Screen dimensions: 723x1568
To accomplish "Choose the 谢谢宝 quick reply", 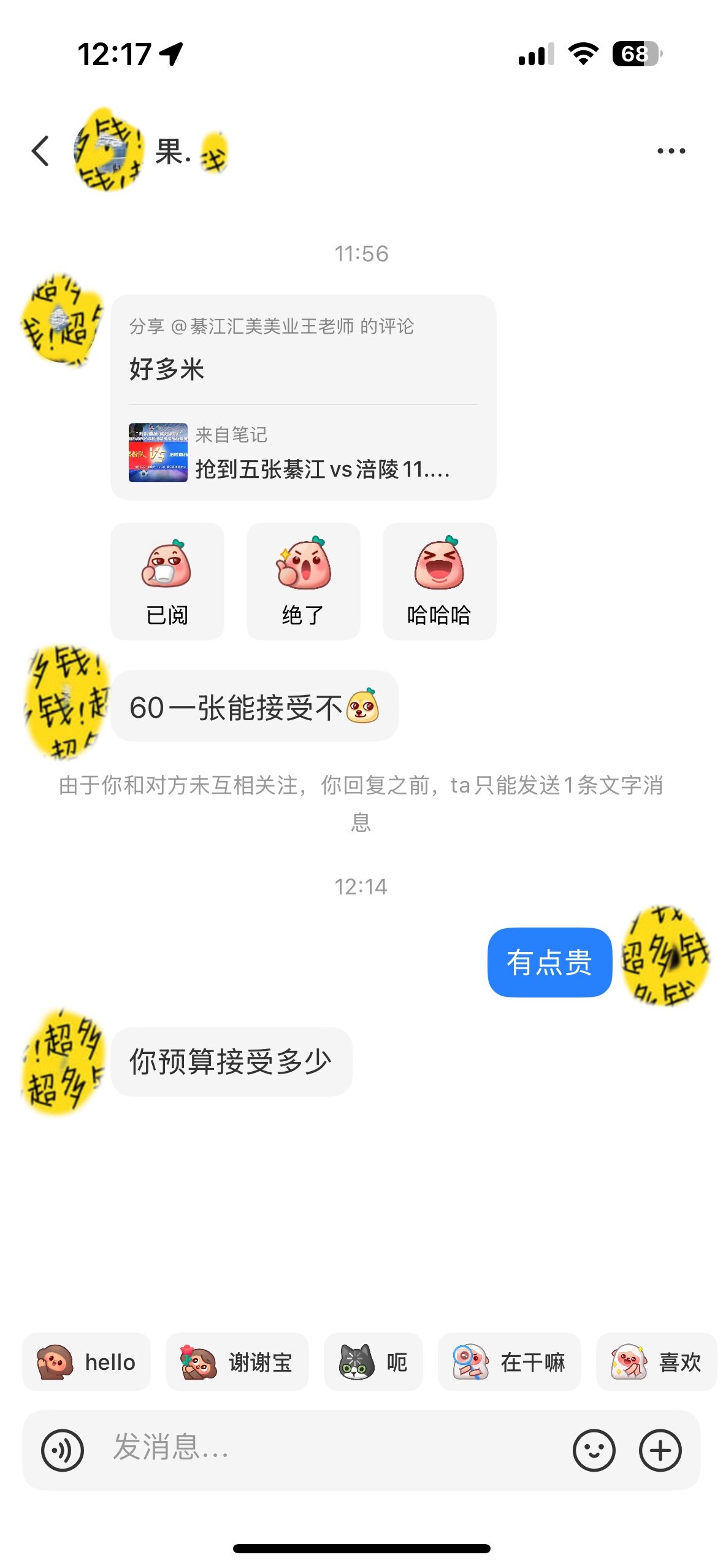I will coord(237,1362).
